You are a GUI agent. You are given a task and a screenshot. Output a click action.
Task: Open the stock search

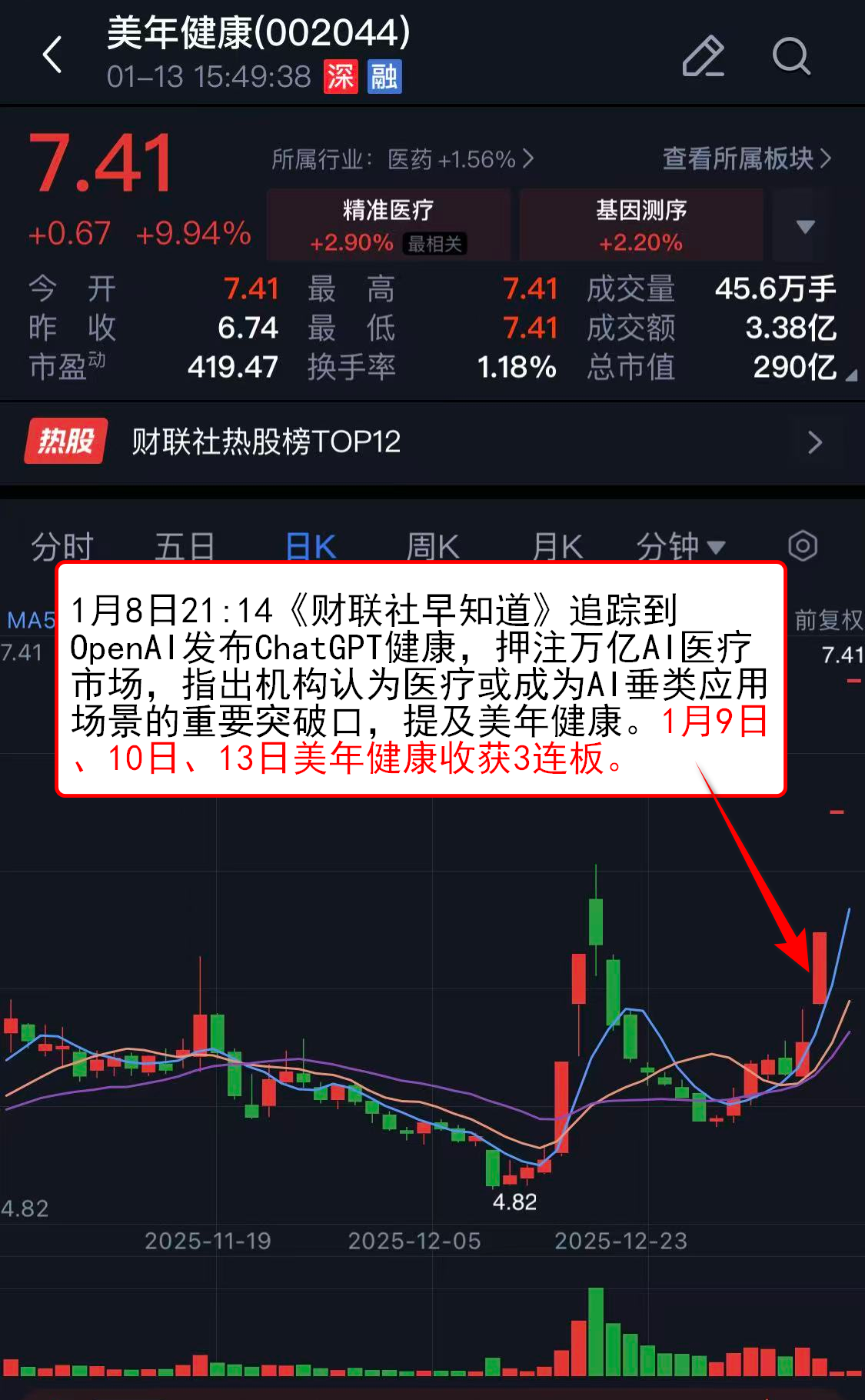790,56
